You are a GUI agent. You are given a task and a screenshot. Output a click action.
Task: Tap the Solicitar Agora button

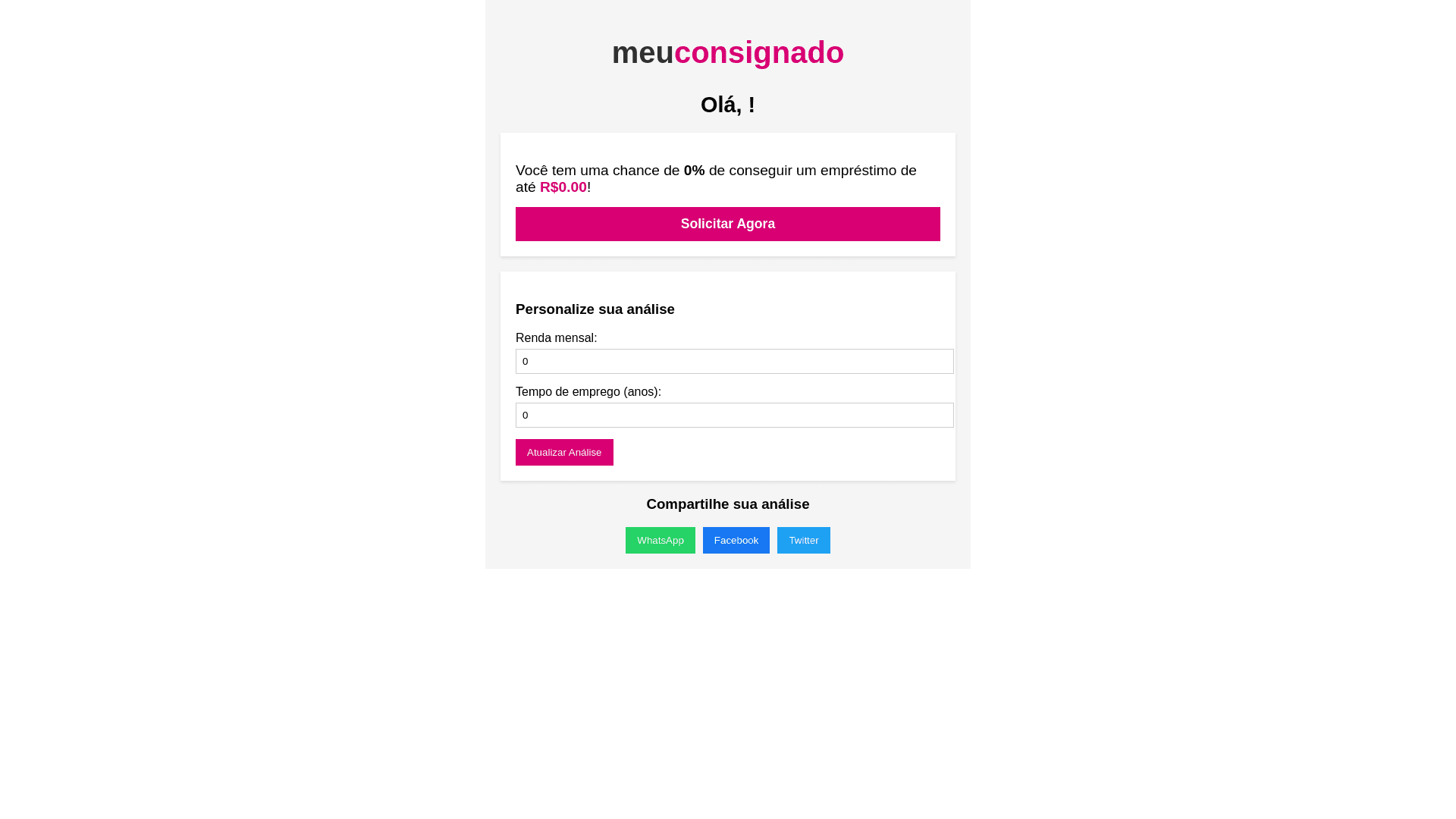(727, 224)
